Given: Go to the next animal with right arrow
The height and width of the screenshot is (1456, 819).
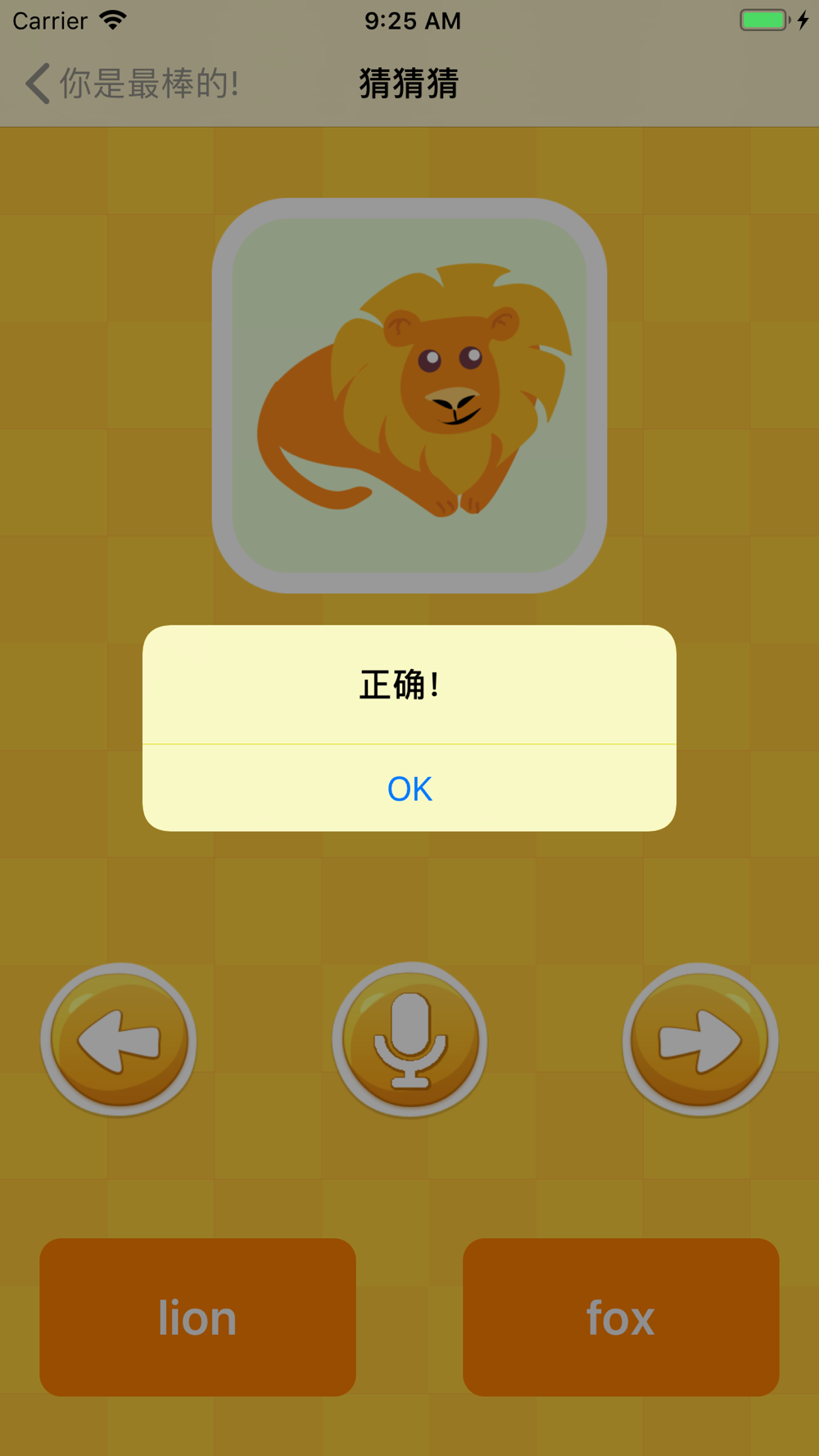Looking at the screenshot, I should tap(700, 1039).
